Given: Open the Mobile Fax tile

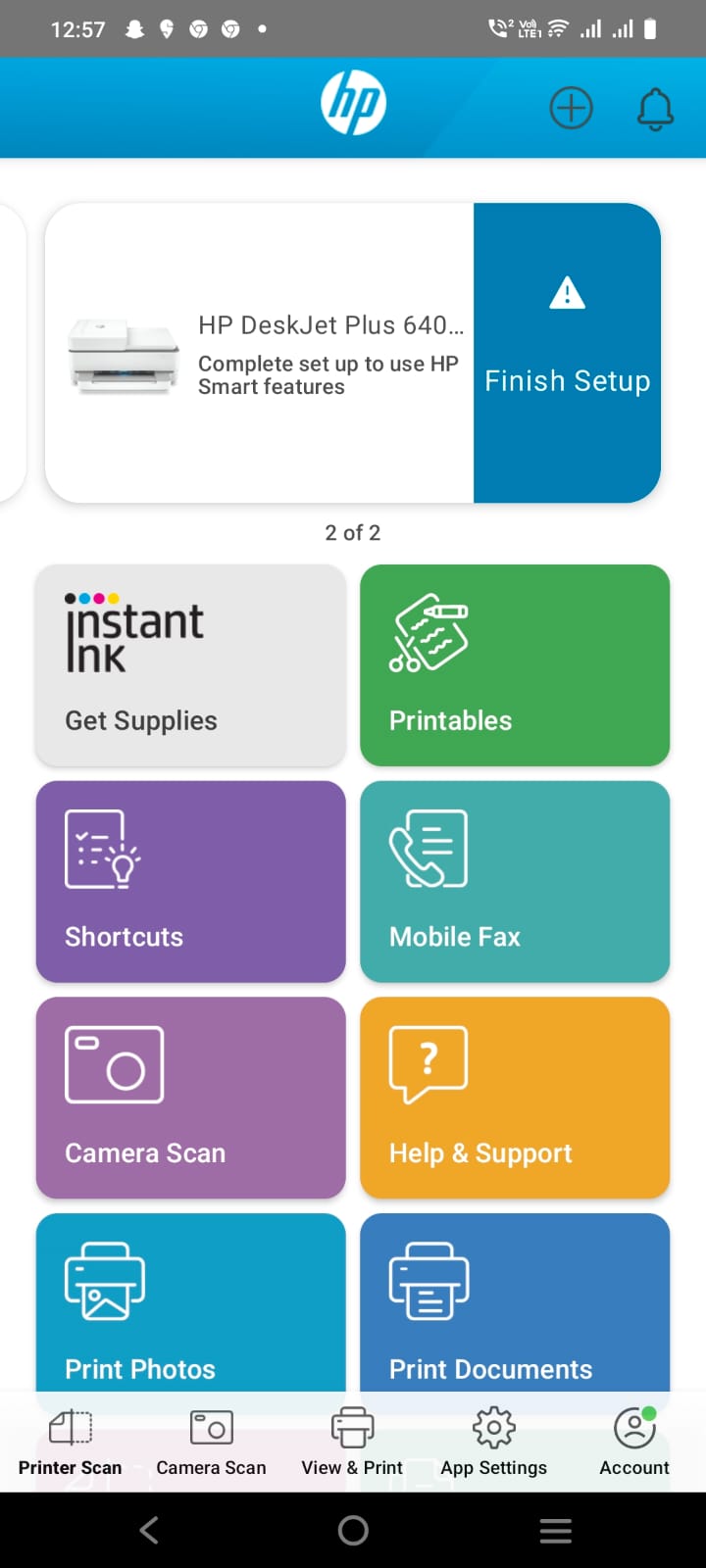Looking at the screenshot, I should point(515,881).
